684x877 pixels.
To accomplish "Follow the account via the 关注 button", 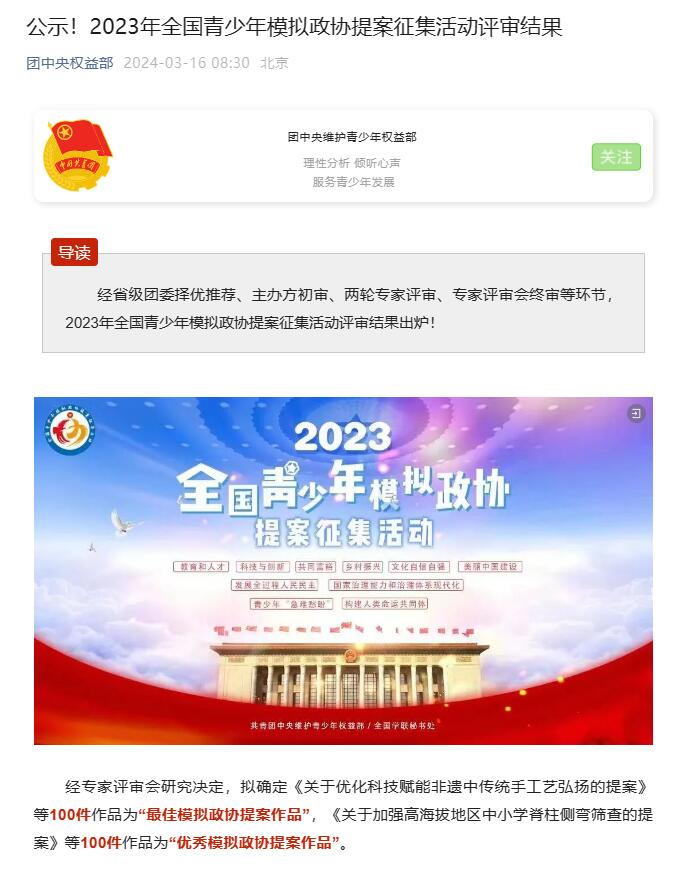I will [x=615, y=157].
